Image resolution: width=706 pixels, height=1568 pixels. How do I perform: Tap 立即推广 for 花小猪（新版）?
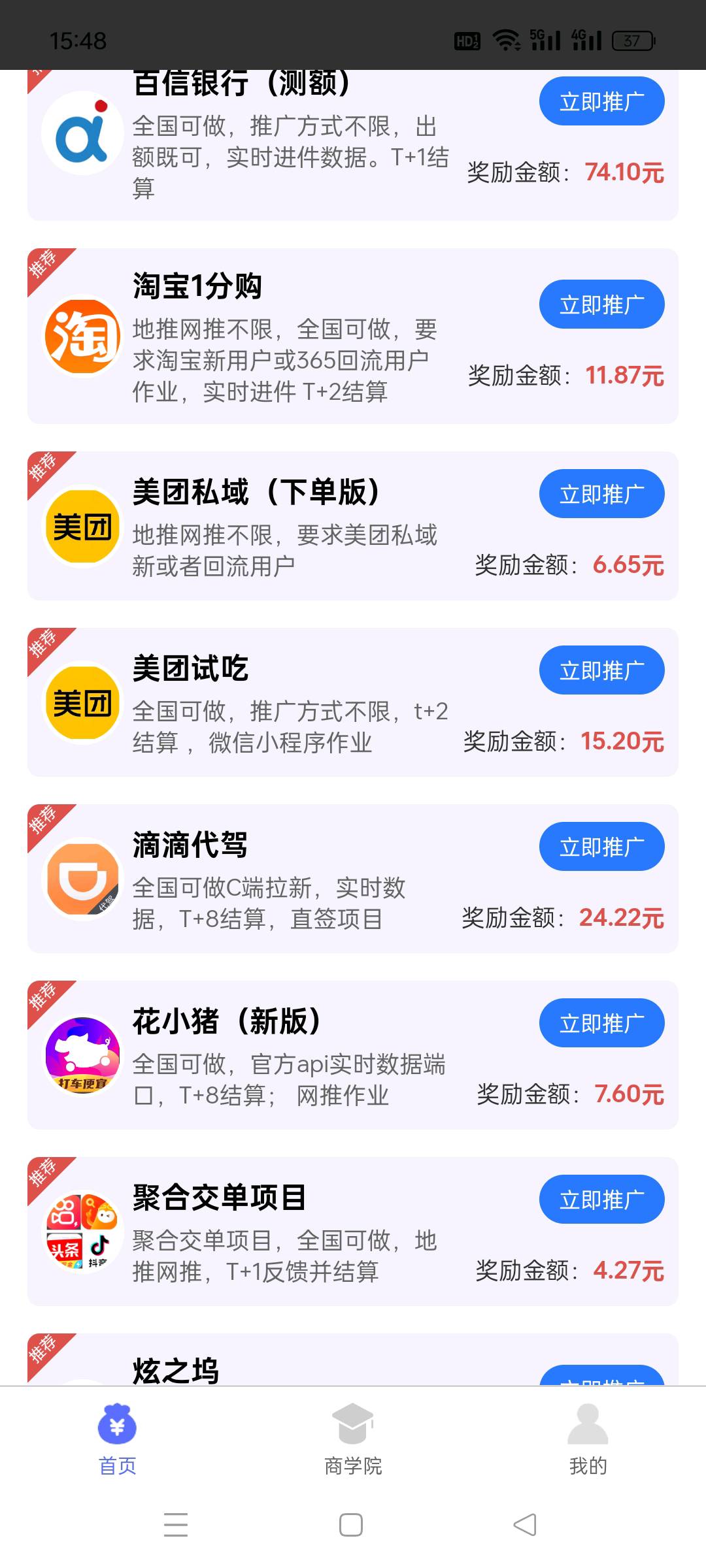[x=601, y=1023]
